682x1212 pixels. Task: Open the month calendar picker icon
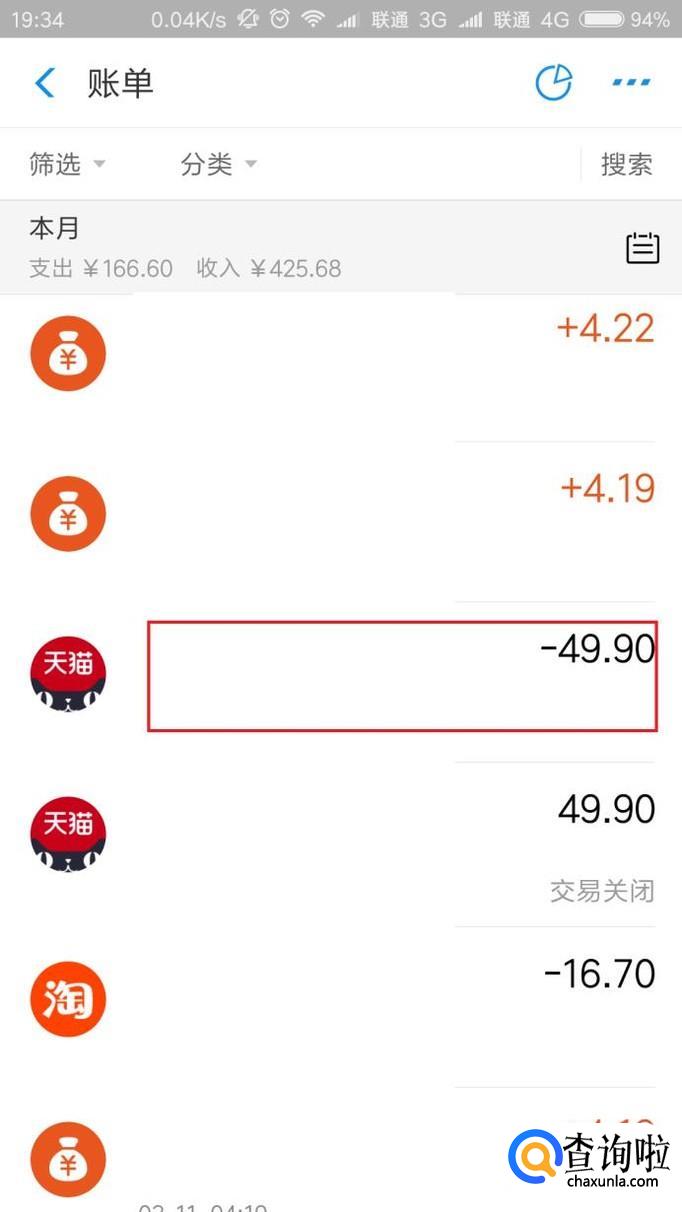click(x=642, y=247)
